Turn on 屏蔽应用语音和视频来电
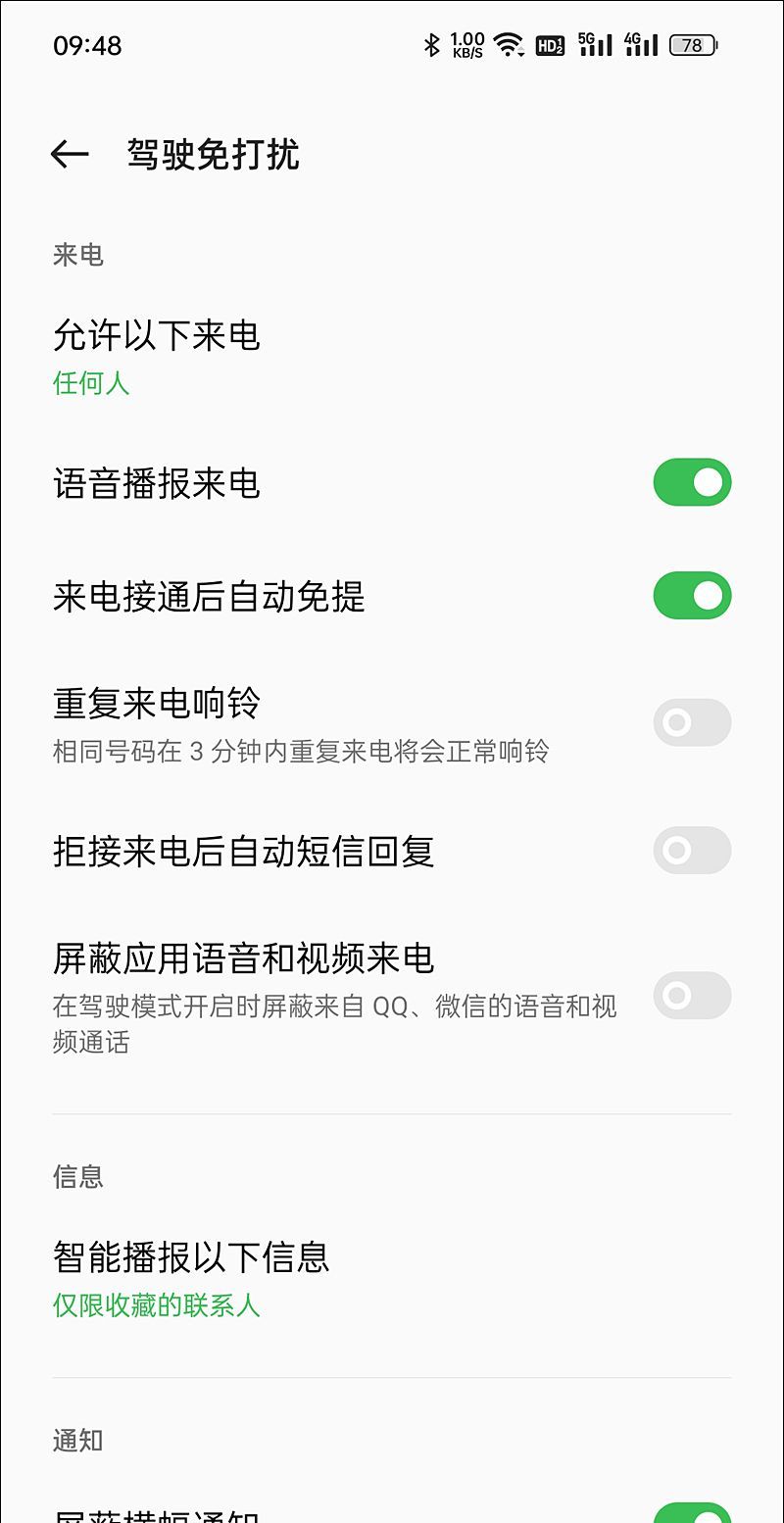Image resolution: width=784 pixels, height=1523 pixels. tap(692, 996)
